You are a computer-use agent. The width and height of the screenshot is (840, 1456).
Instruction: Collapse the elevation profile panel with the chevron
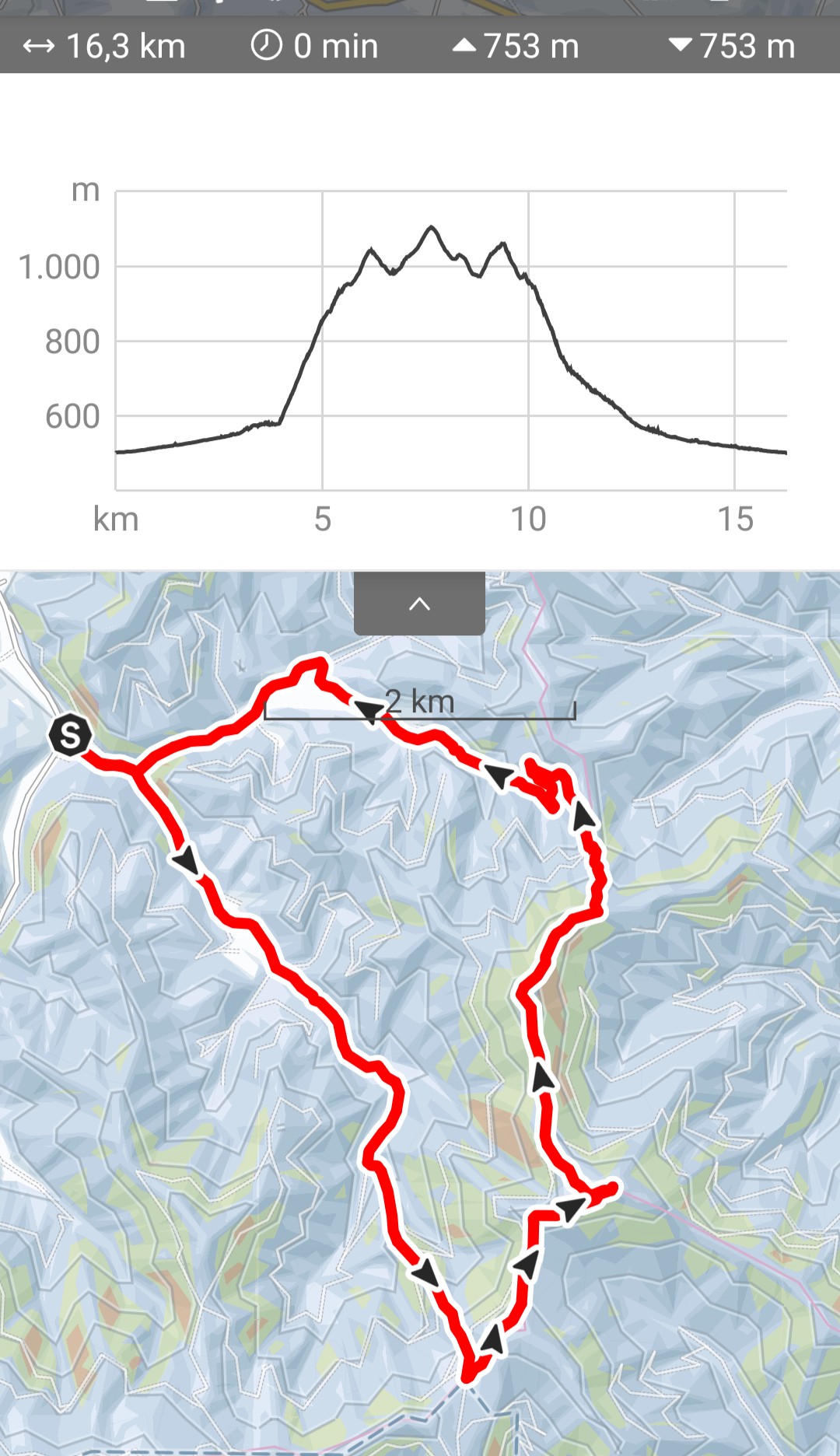(x=419, y=604)
